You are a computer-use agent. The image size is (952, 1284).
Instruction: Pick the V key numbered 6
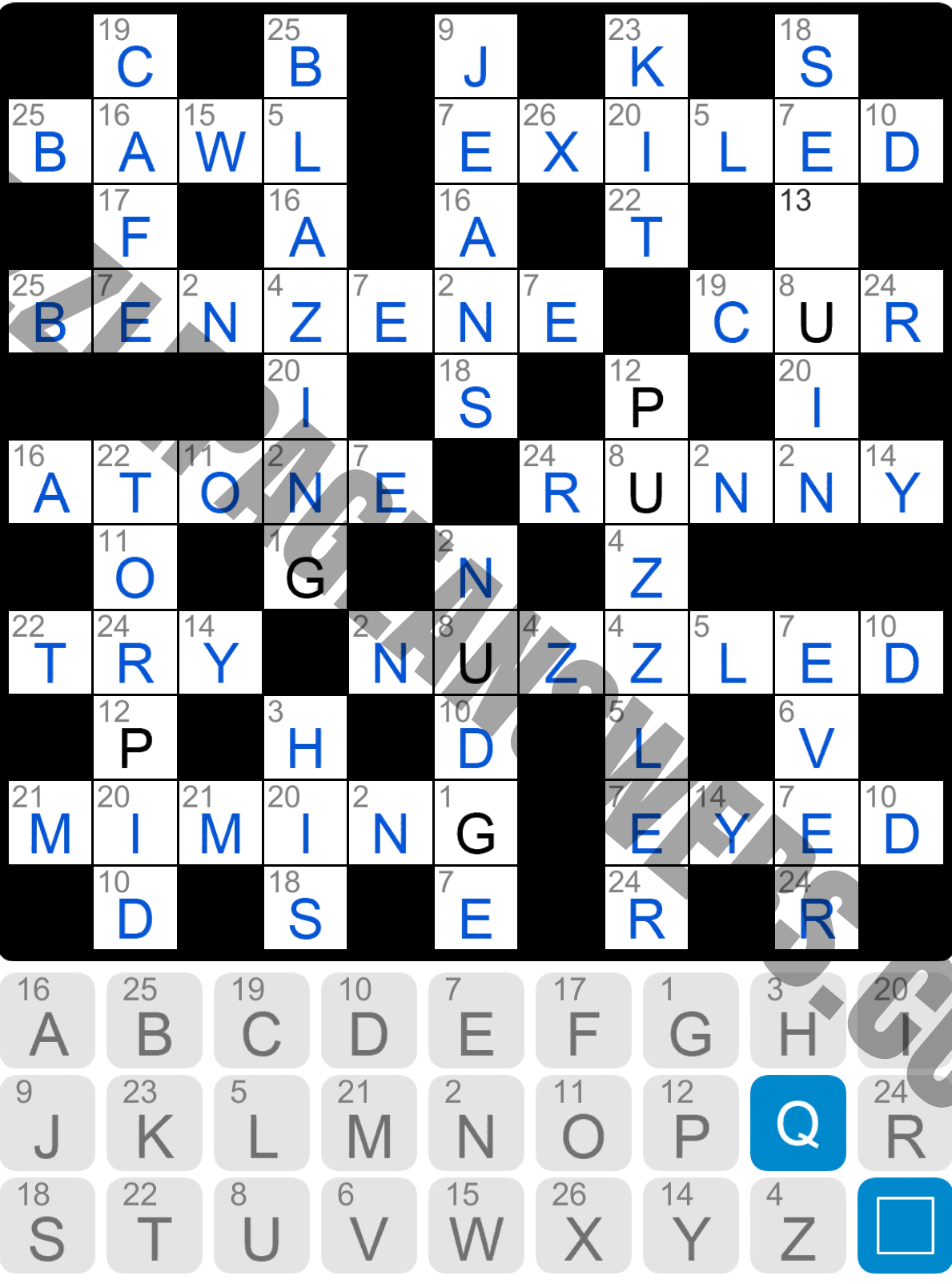click(x=369, y=1225)
